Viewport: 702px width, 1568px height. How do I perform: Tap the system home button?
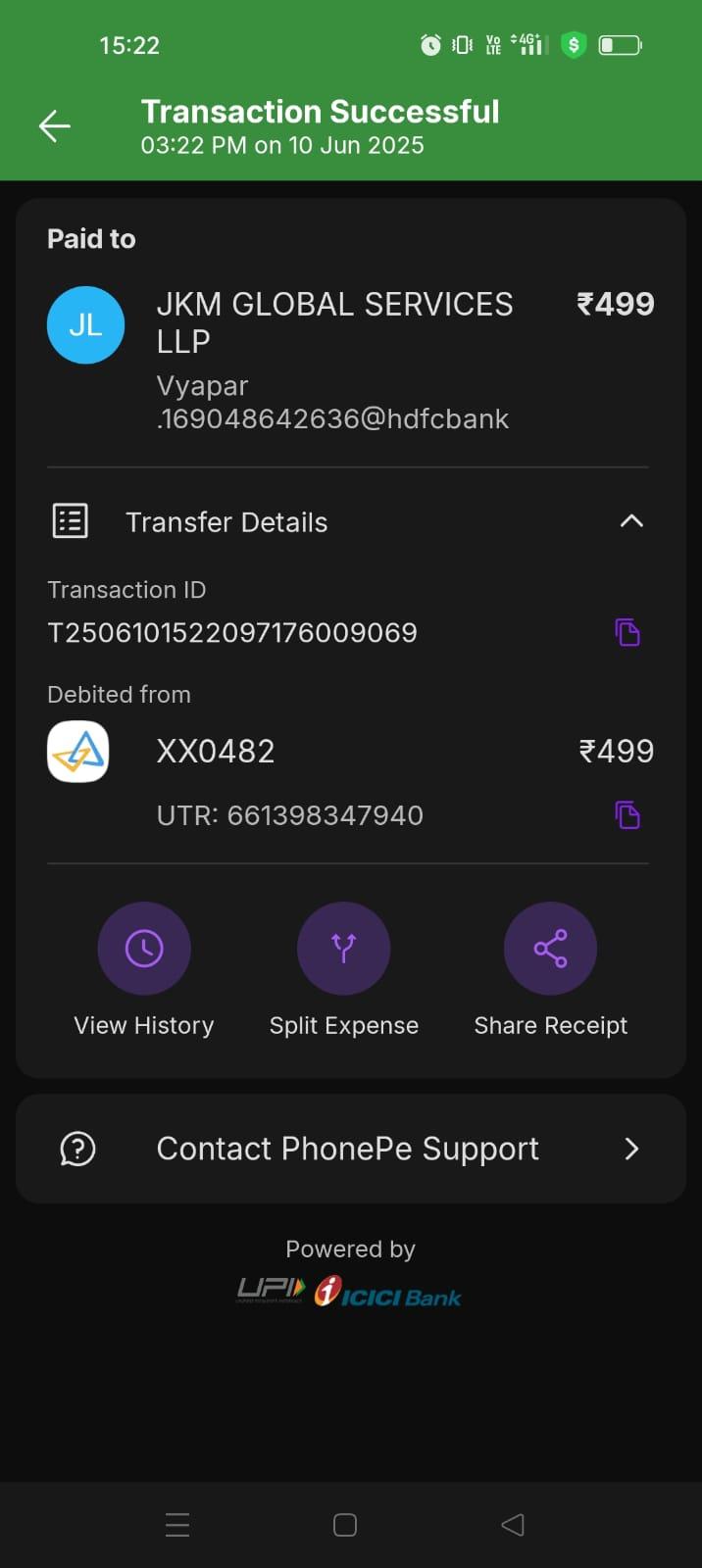[345, 1525]
